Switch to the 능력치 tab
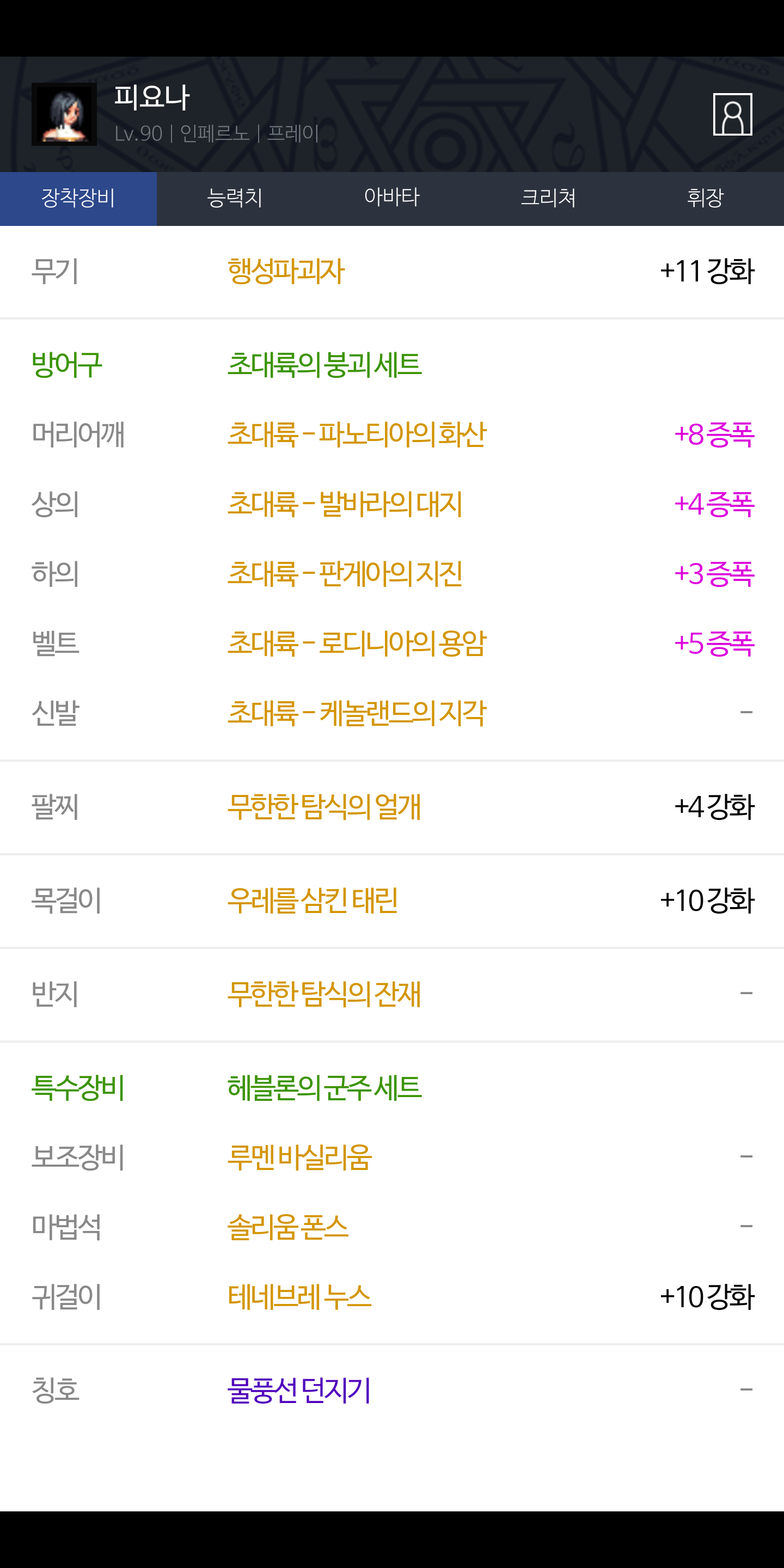 pos(235,198)
